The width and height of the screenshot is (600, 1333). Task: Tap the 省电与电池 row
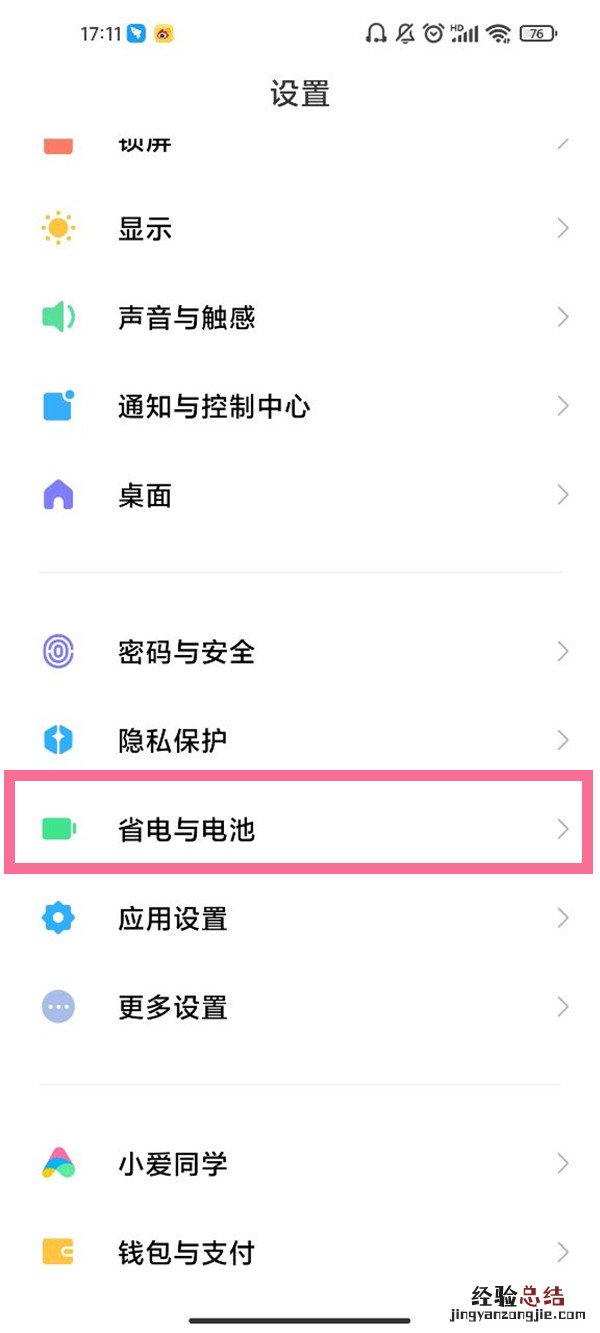click(x=187, y=829)
